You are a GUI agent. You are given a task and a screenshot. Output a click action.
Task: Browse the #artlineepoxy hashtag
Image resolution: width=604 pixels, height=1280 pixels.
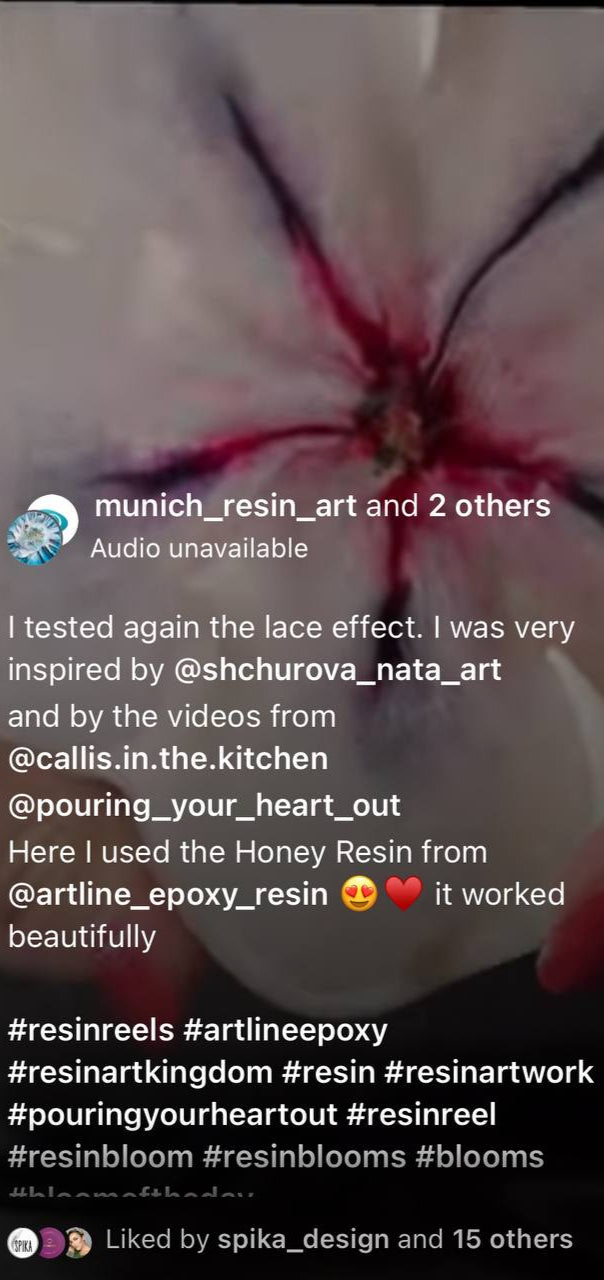pos(285,1029)
